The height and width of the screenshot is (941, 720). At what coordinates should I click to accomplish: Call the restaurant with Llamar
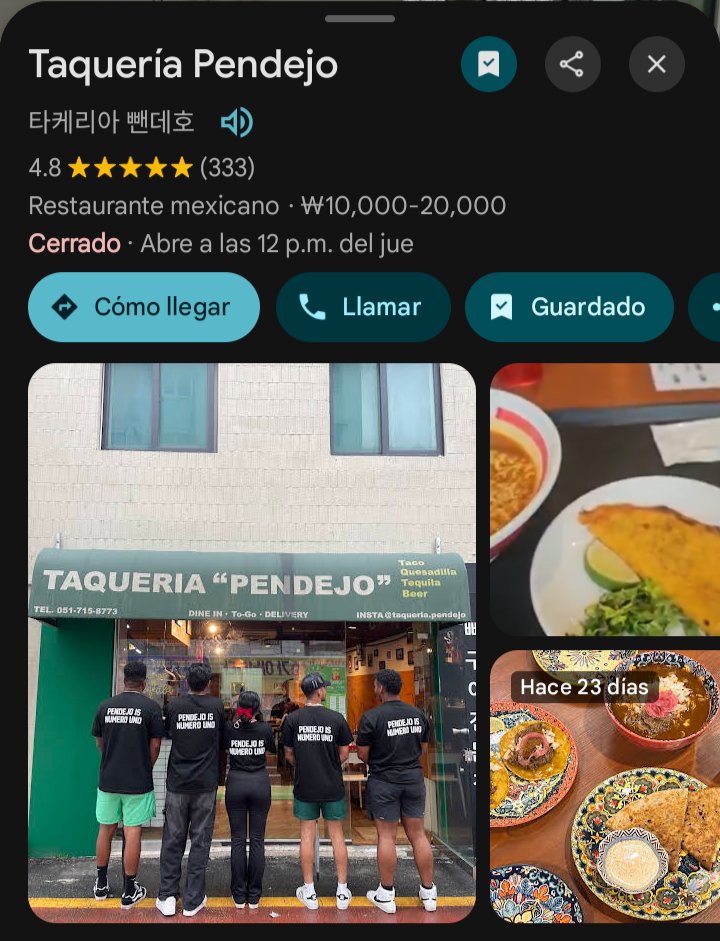(x=363, y=307)
